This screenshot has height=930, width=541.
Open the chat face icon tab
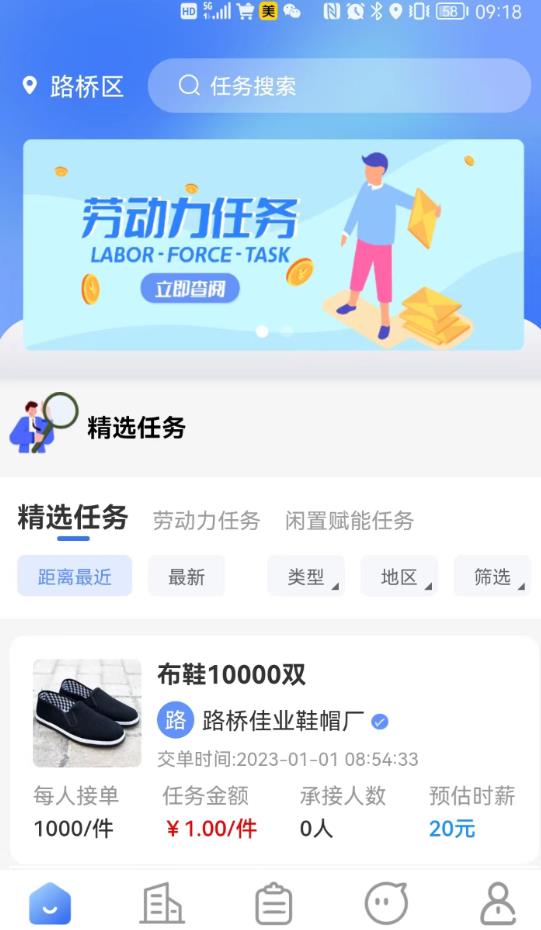(x=386, y=903)
